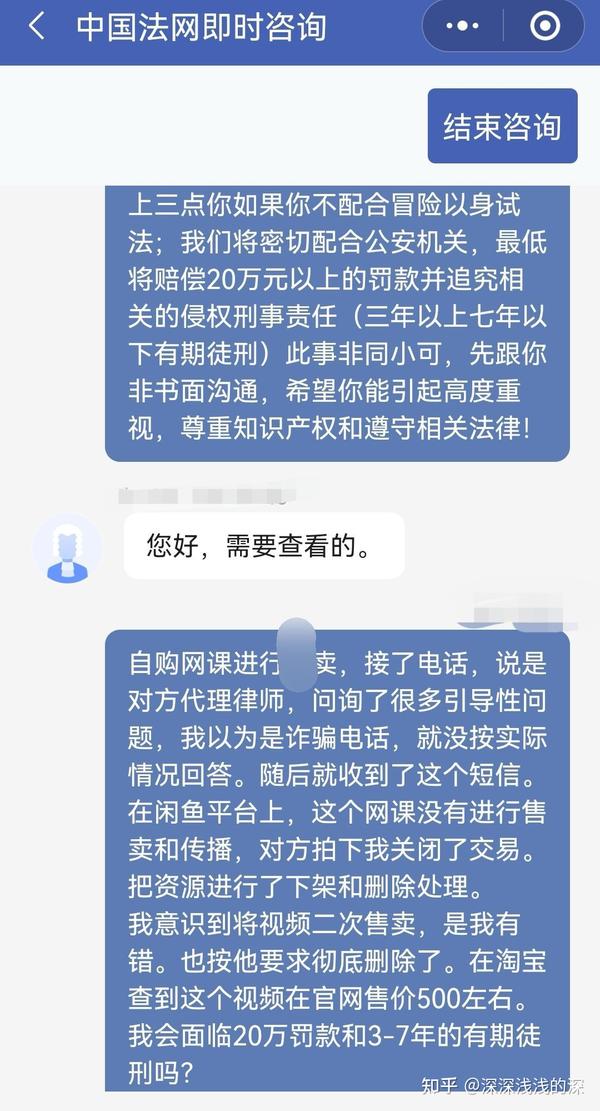Close the mini program with the circle icon
Image resolution: width=600 pixels, height=1111 pixels.
point(545,26)
